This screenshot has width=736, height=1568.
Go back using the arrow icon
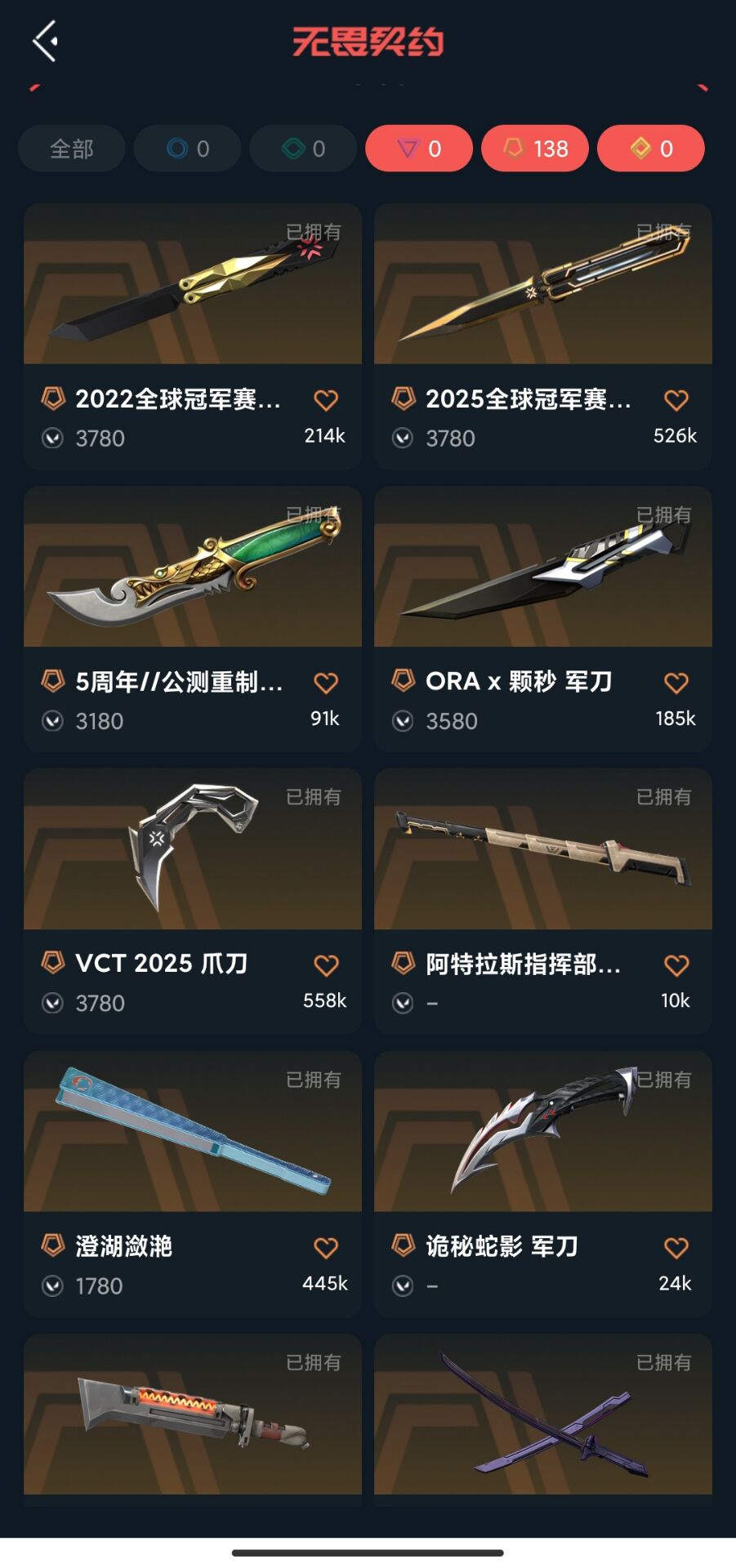(x=46, y=41)
